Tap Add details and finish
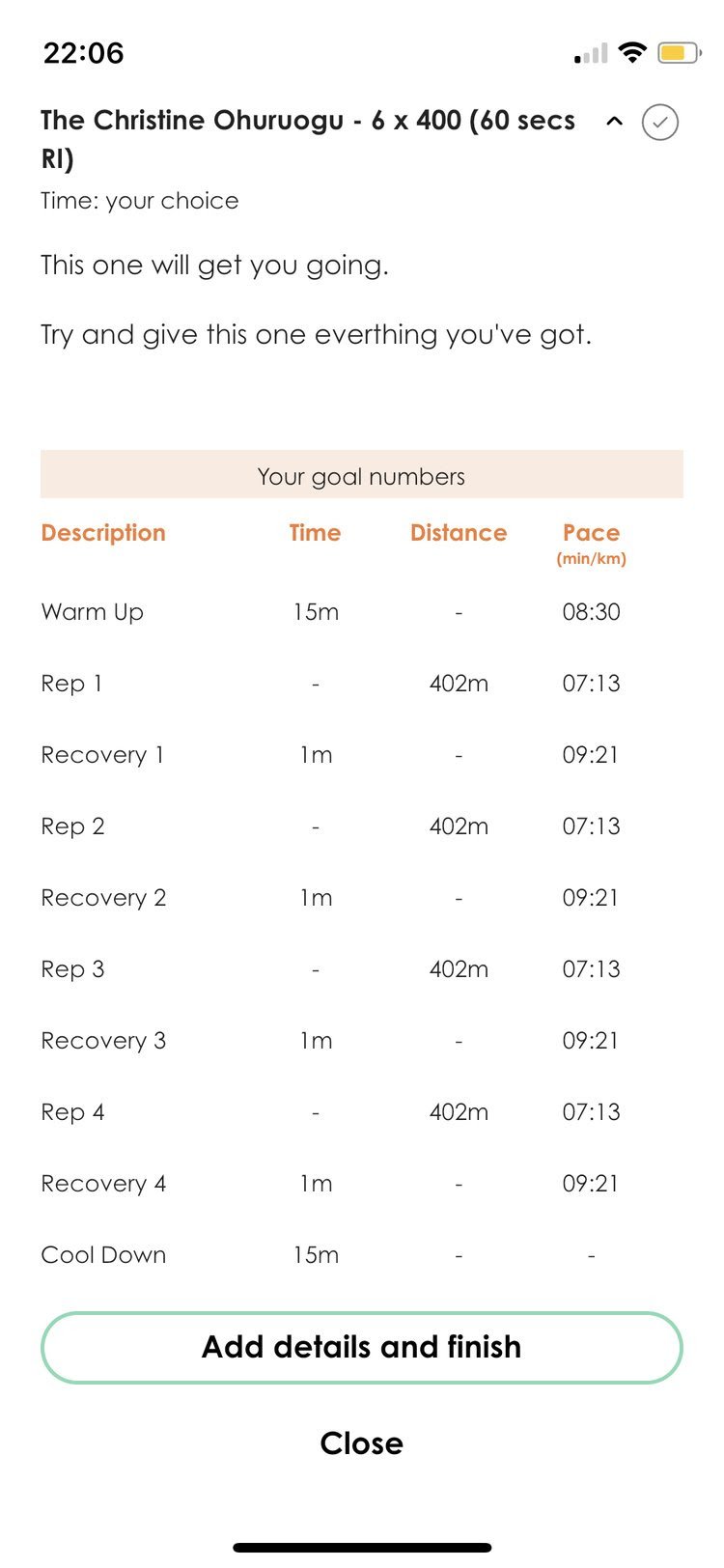This screenshot has height=1568, width=724. (362, 1347)
